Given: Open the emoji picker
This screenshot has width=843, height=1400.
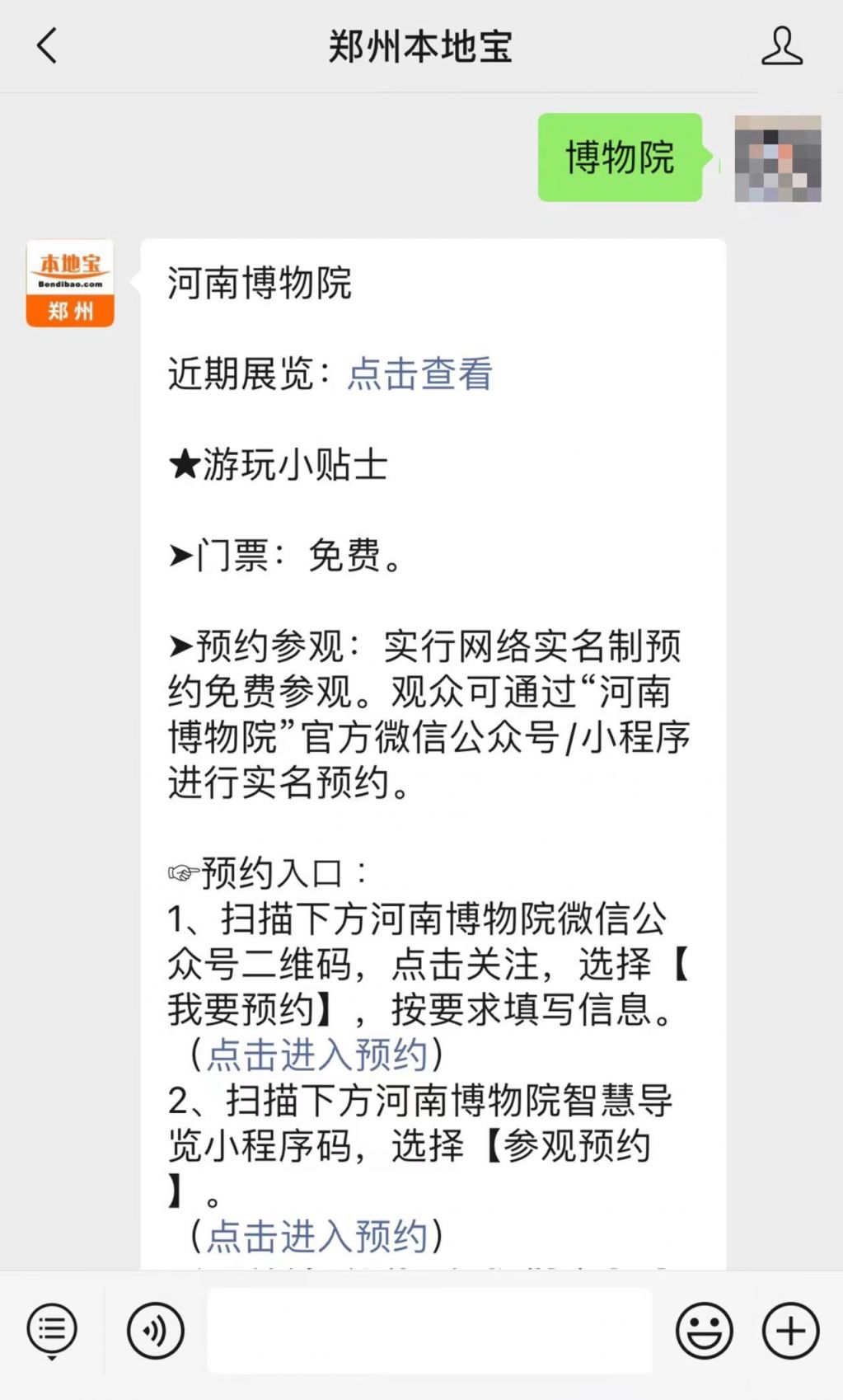Looking at the screenshot, I should pyautogui.click(x=704, y=1330).
